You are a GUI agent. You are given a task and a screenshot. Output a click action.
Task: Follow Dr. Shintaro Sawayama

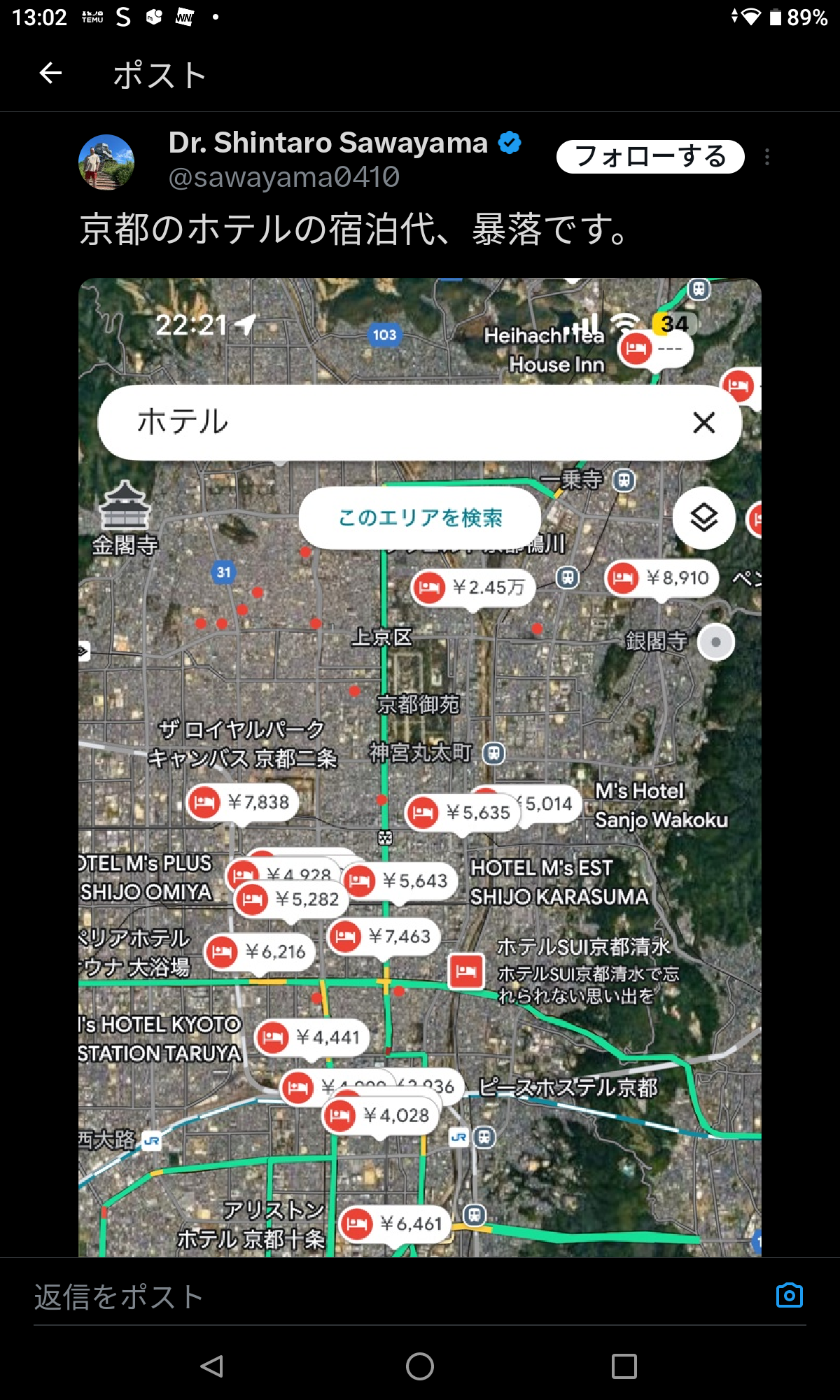pyautogui.click(x=650, y=157)
